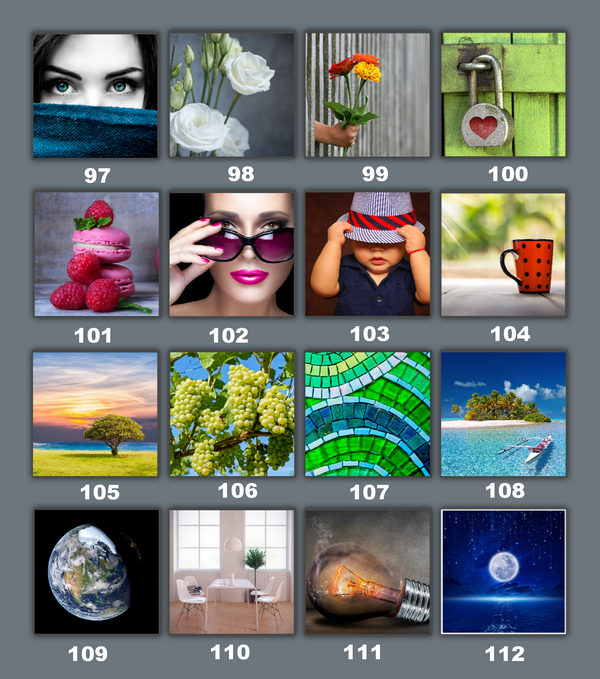
Task: Open the tropical island picture 108
Action: coord(504,413)
